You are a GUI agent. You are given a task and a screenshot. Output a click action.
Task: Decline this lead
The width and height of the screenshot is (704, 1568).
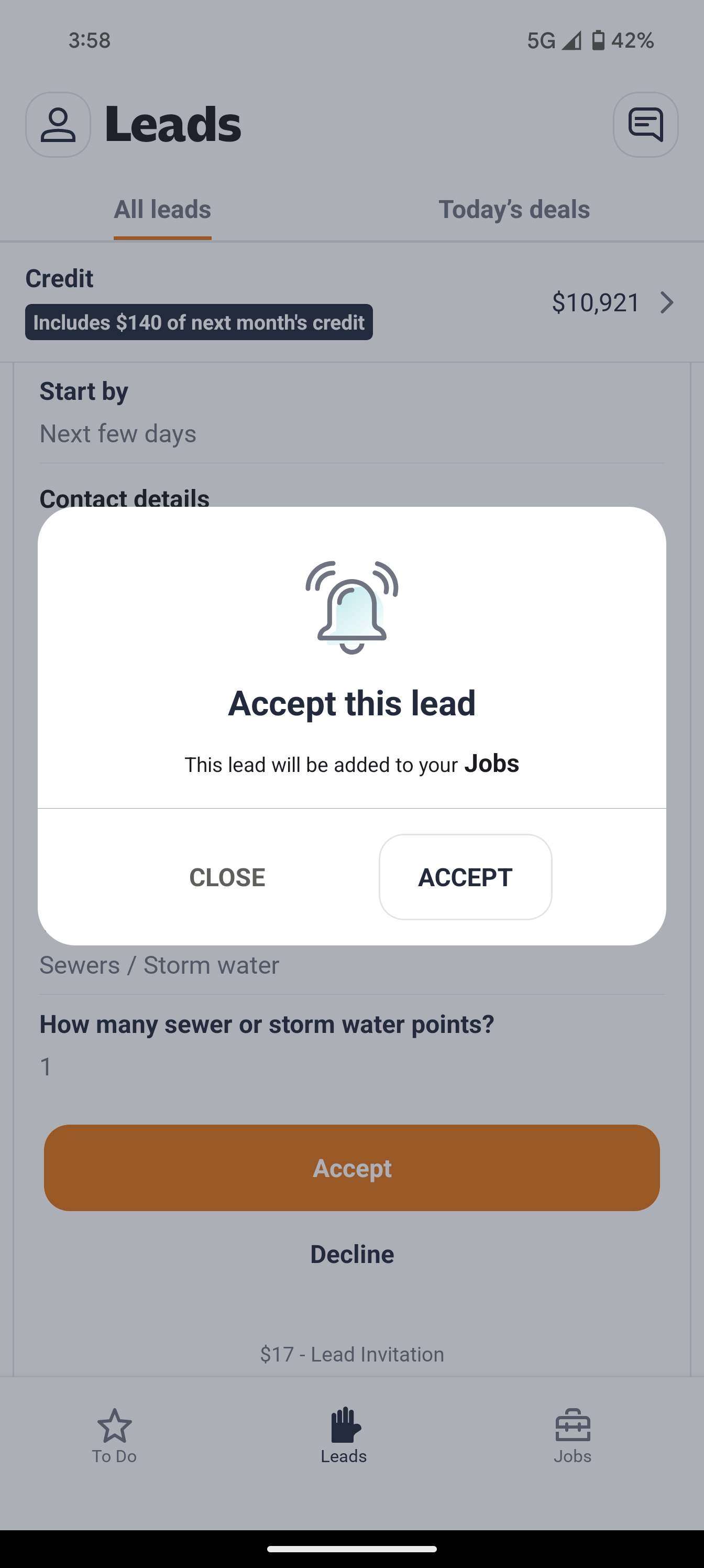coord(351,1254)
